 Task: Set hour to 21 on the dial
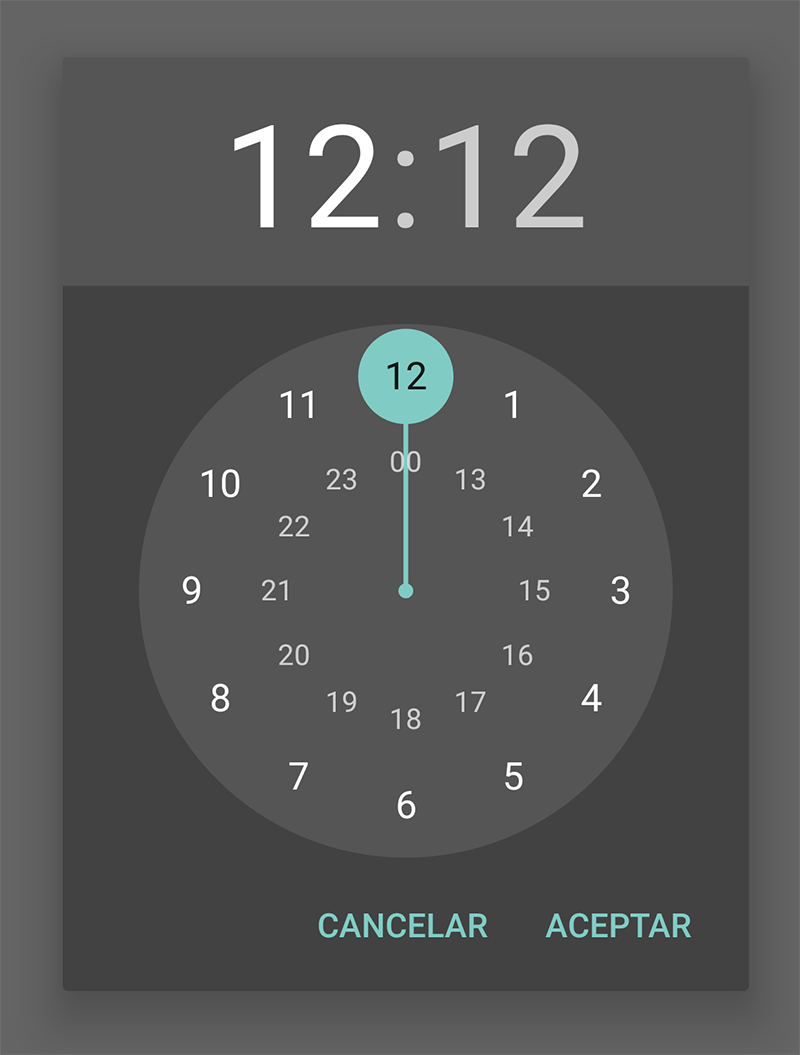276,591
